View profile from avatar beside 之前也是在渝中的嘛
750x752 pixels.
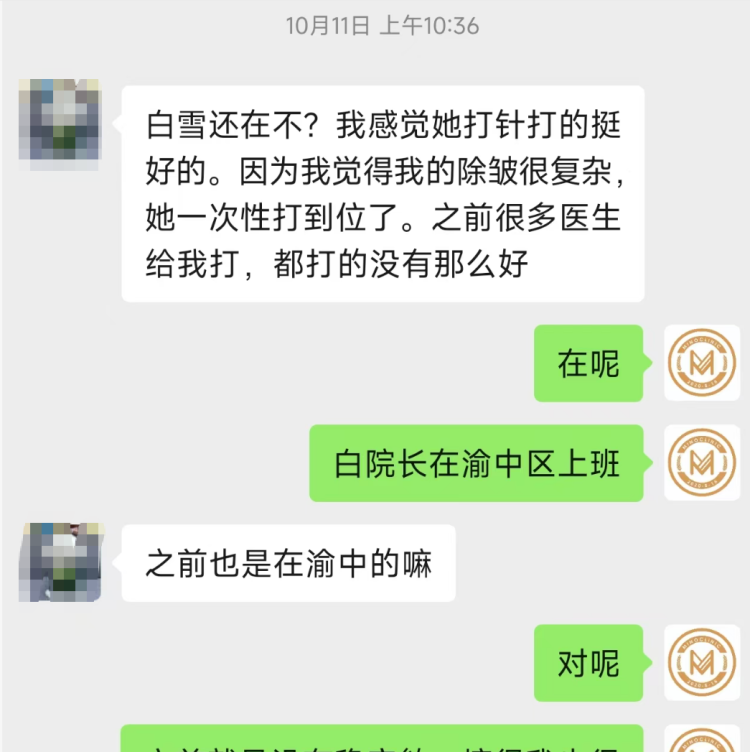click(x=60, y=563)
